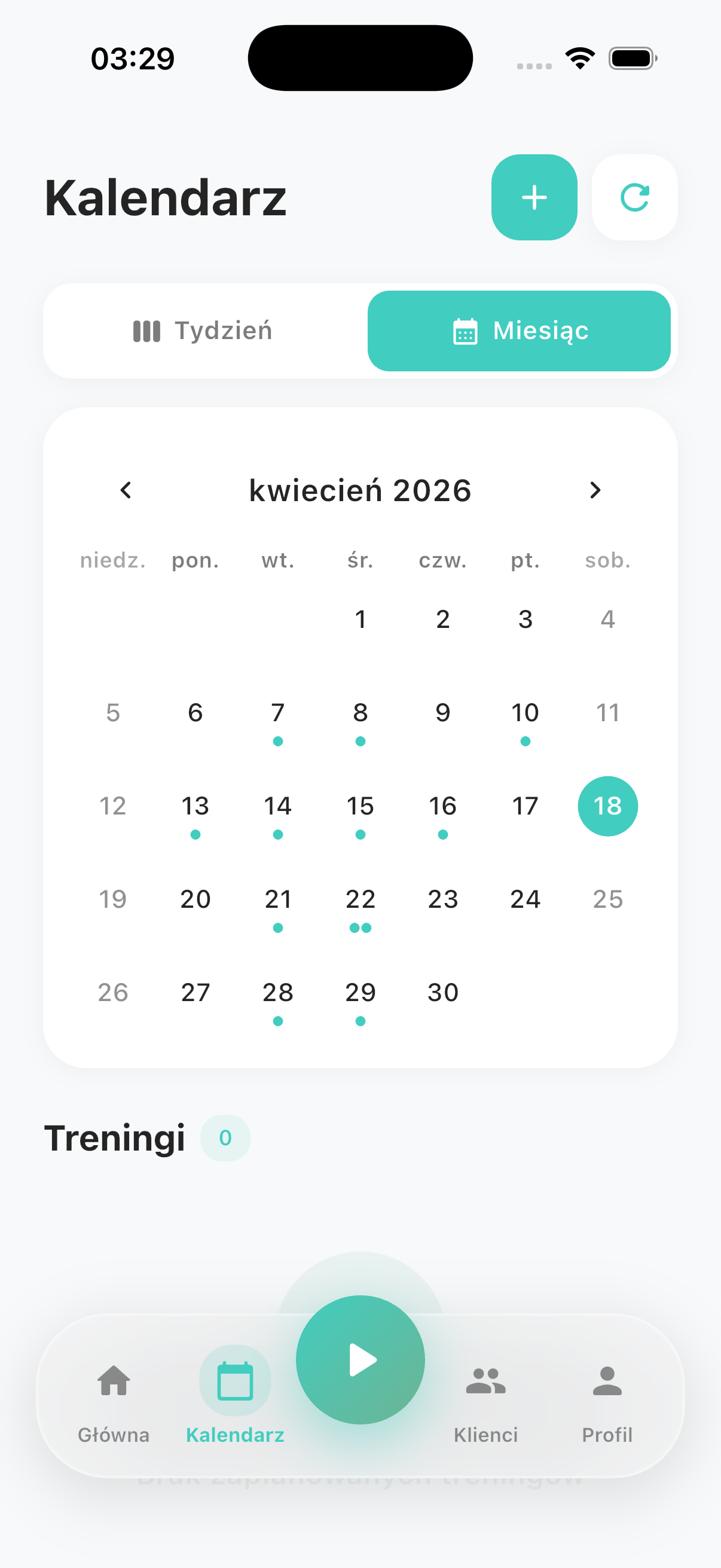The height and width of the screenshot is (1568, 721).
Task: Tap the zero count badge beside Treningi
Action: [x=225, y=1137]
